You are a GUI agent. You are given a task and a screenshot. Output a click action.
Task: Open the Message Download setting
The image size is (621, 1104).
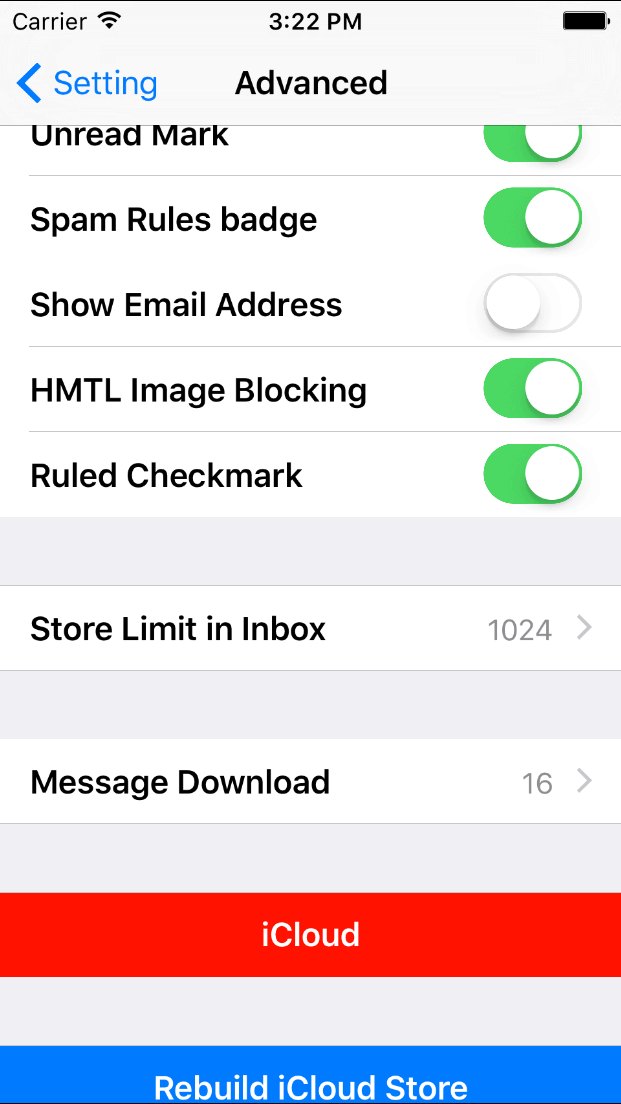point(310,782)
